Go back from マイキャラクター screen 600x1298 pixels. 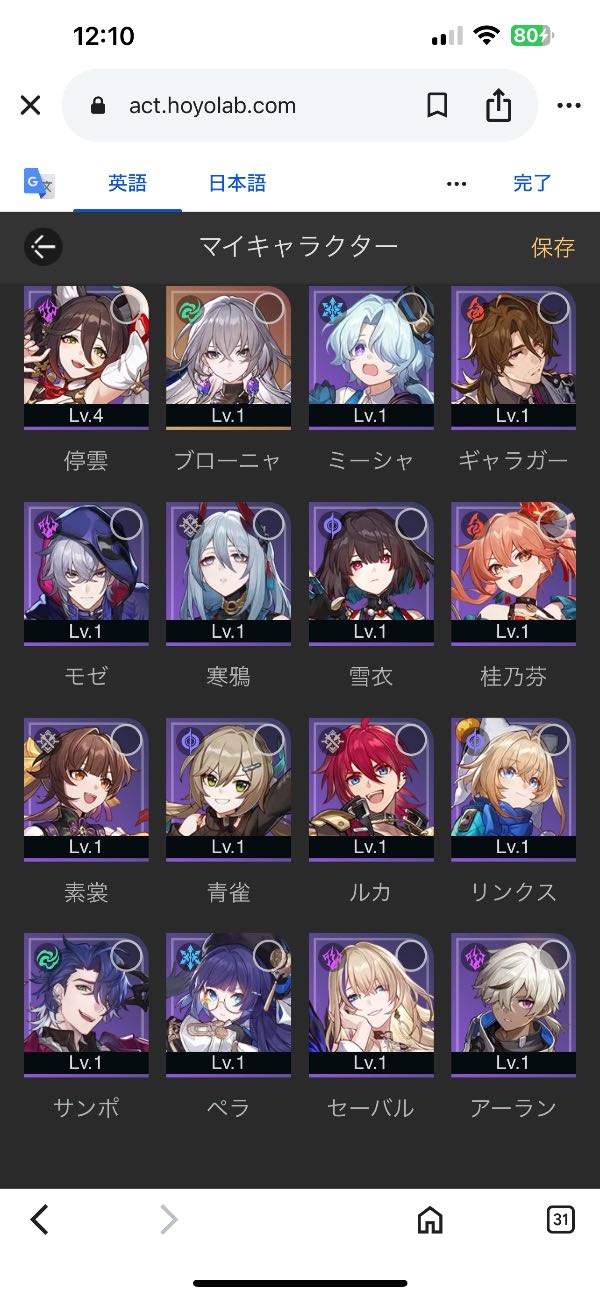tap(43, 247)
